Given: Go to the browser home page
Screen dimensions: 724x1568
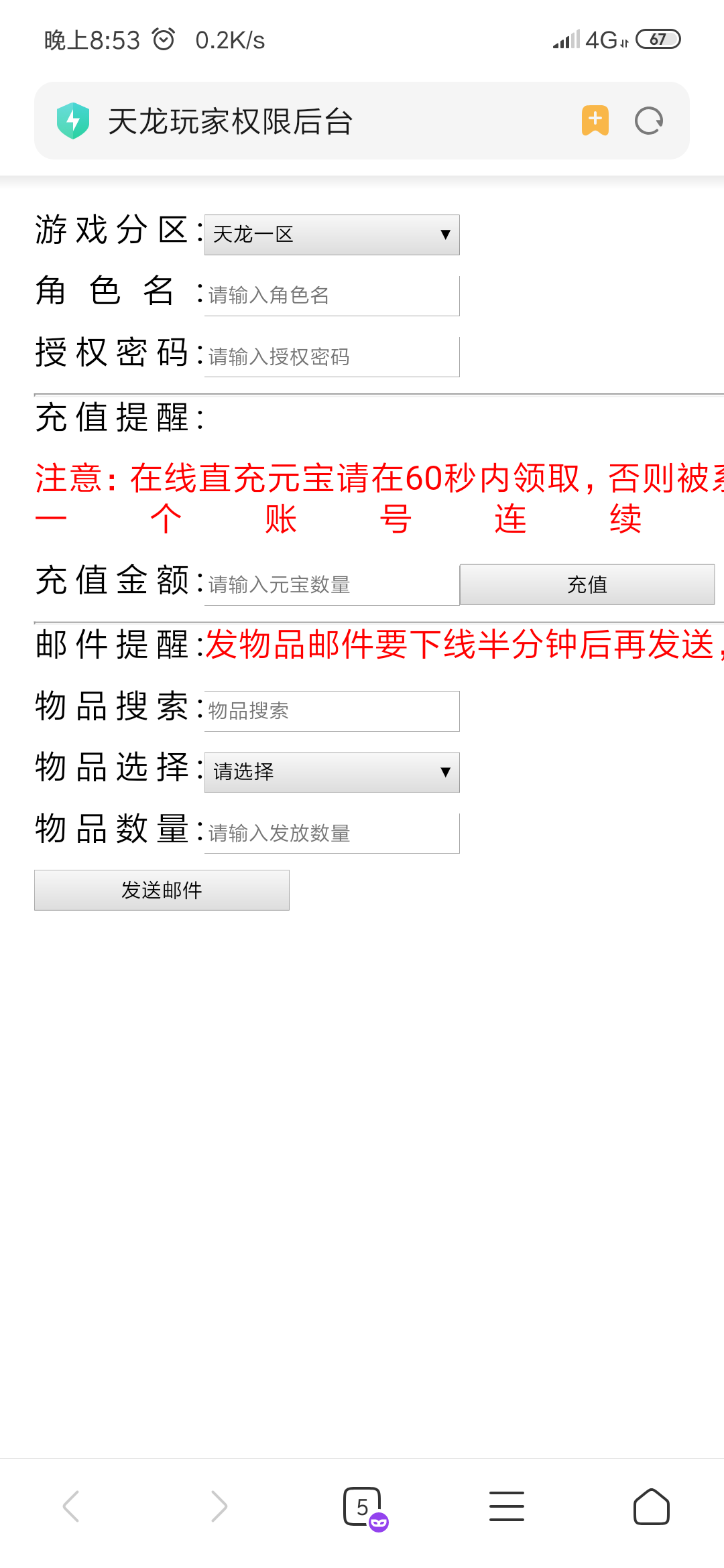Looking at the screenshot, I should (651, 1506).
